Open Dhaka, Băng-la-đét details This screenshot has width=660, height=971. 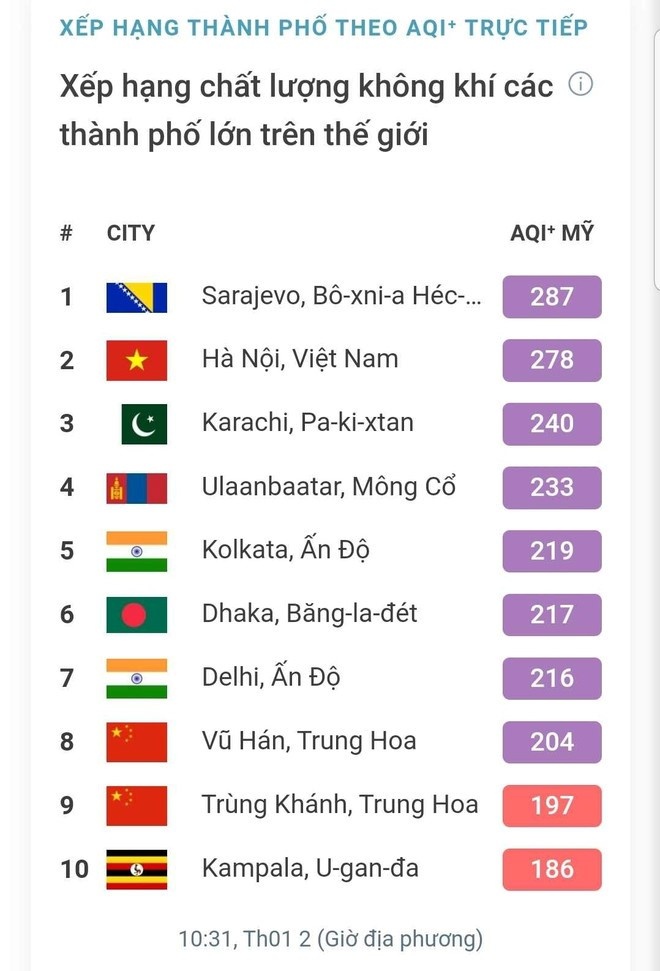tap(309, 613)
